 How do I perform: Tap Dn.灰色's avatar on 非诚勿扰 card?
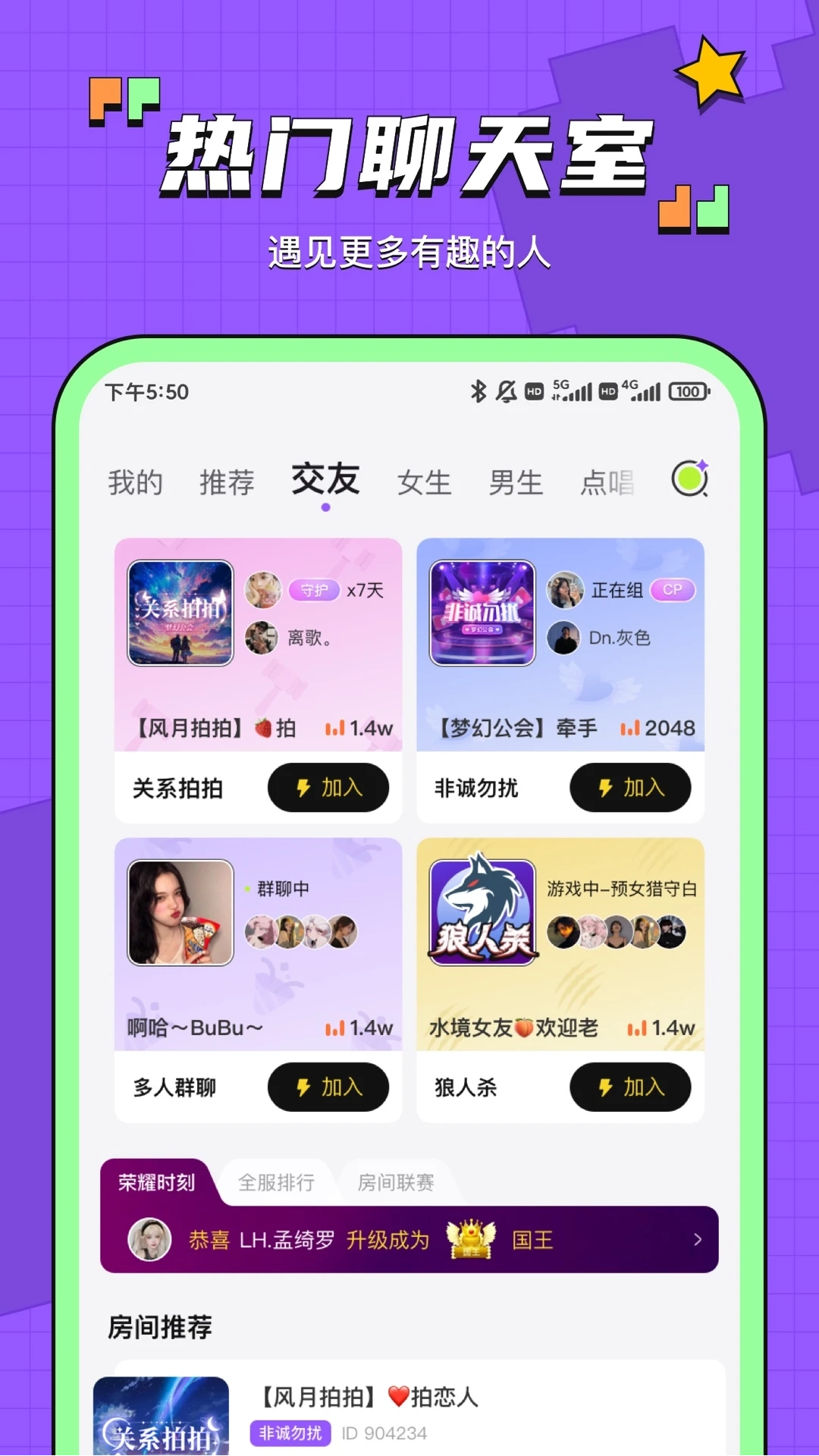point(565,639)
